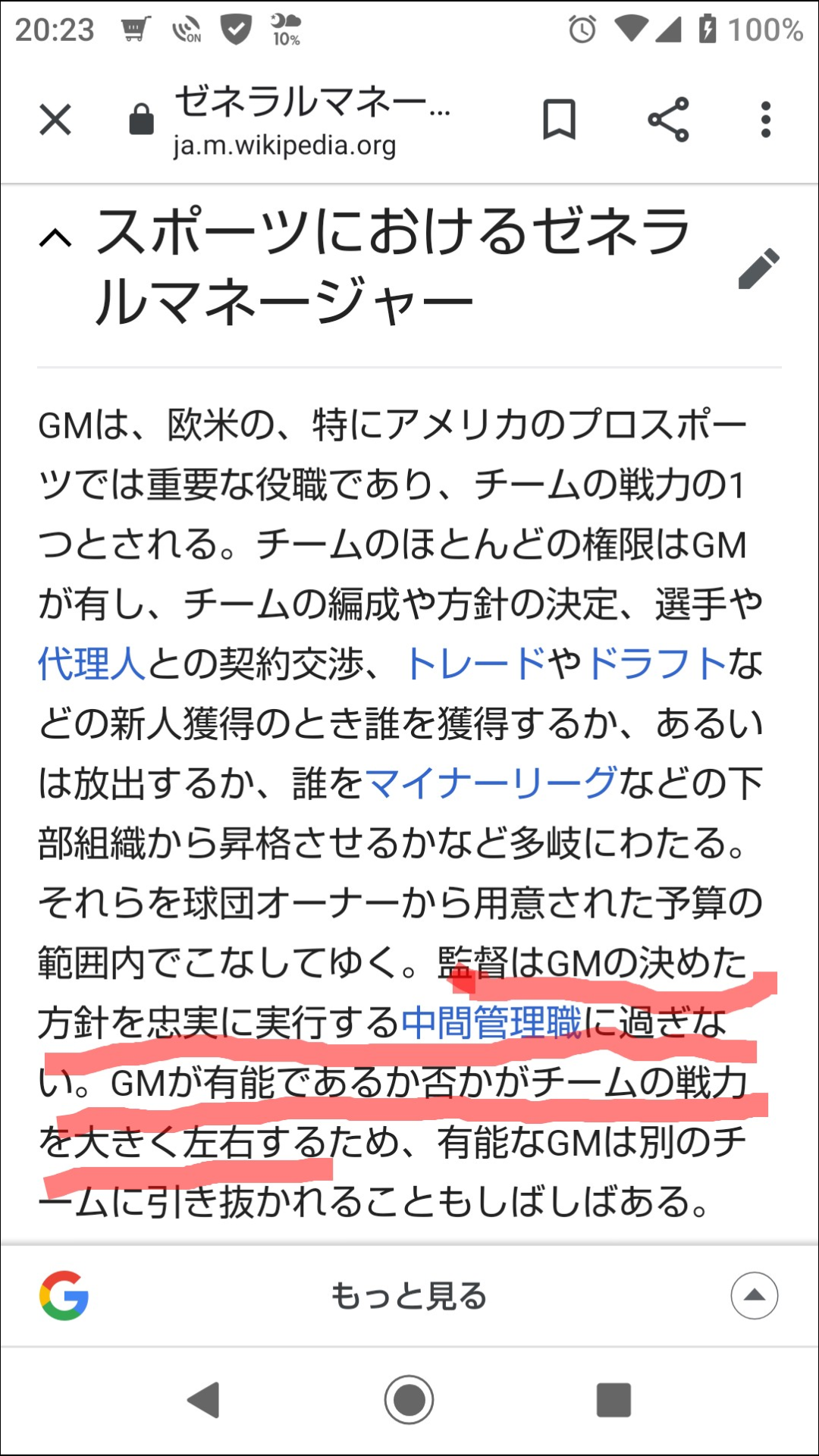The height and width of the screenshot is (1456, 819).
Task: Visit the 中間管理職 link
Action: tap(491, 1022)
